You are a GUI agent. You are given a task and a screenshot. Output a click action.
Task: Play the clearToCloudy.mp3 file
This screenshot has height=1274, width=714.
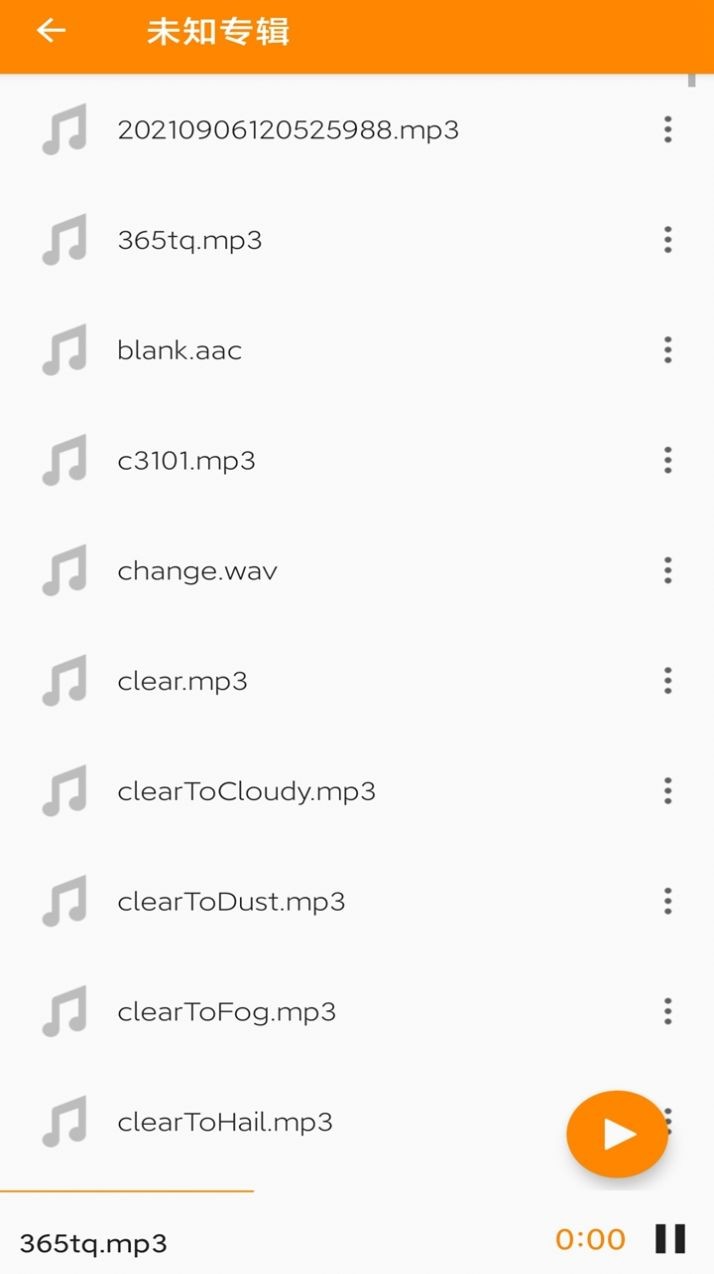[x=247, y=791]
